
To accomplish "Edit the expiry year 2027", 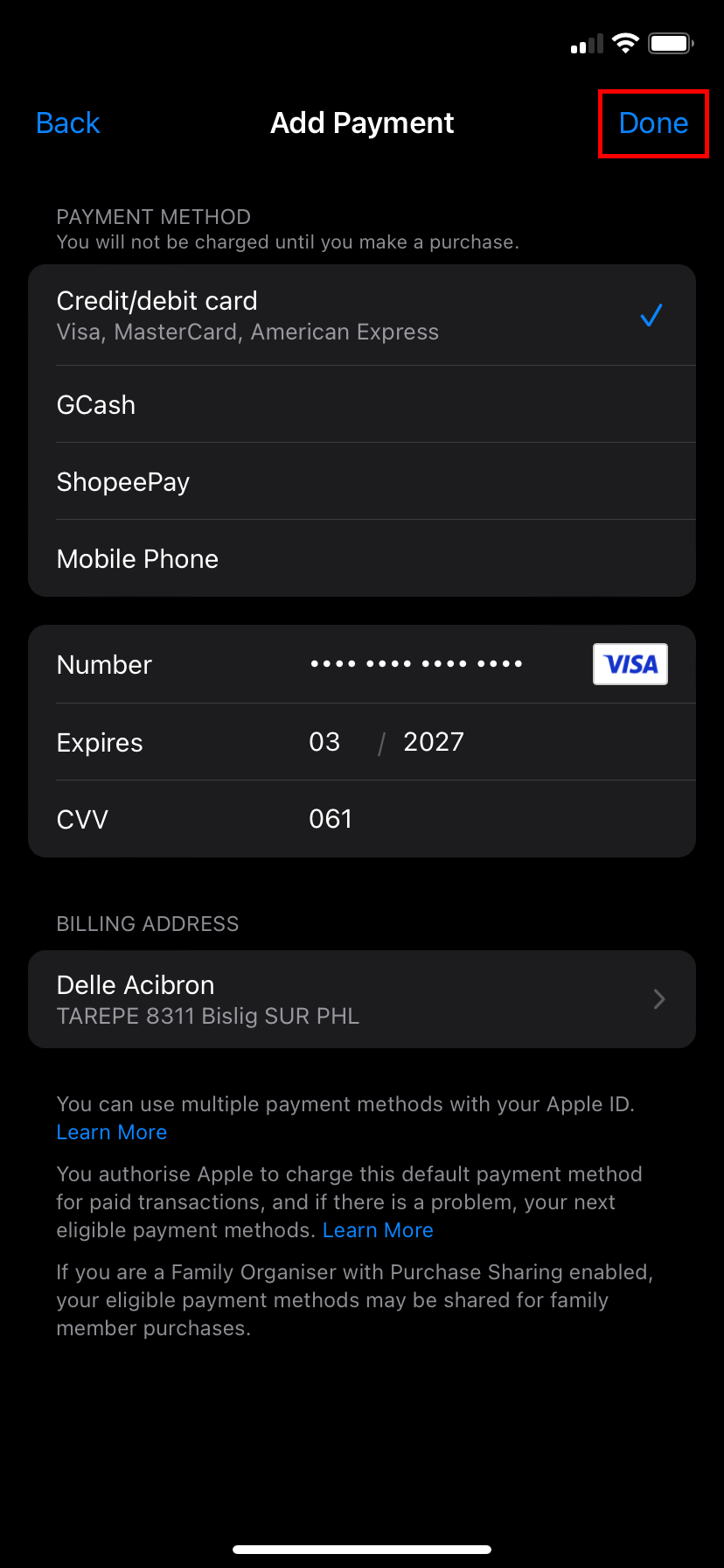I will point(434,742).
